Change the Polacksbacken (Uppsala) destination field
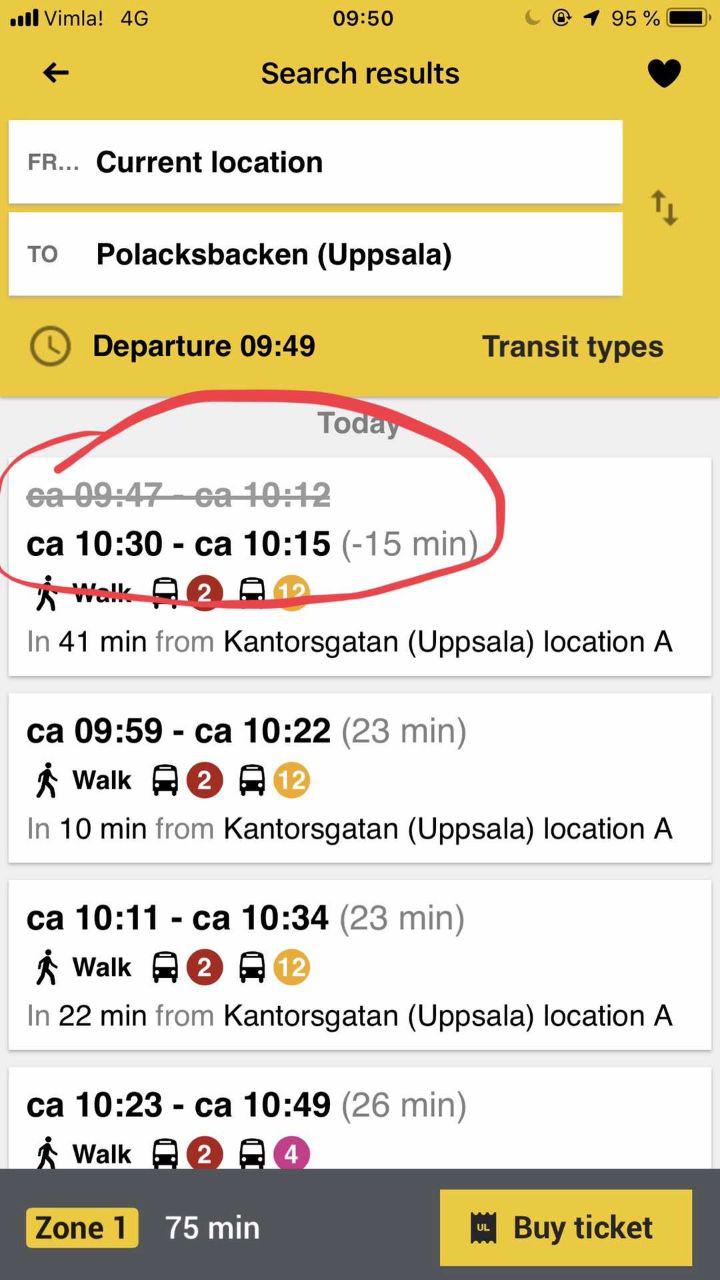This screenshot has height=1280, width=720. pos(315,254)
